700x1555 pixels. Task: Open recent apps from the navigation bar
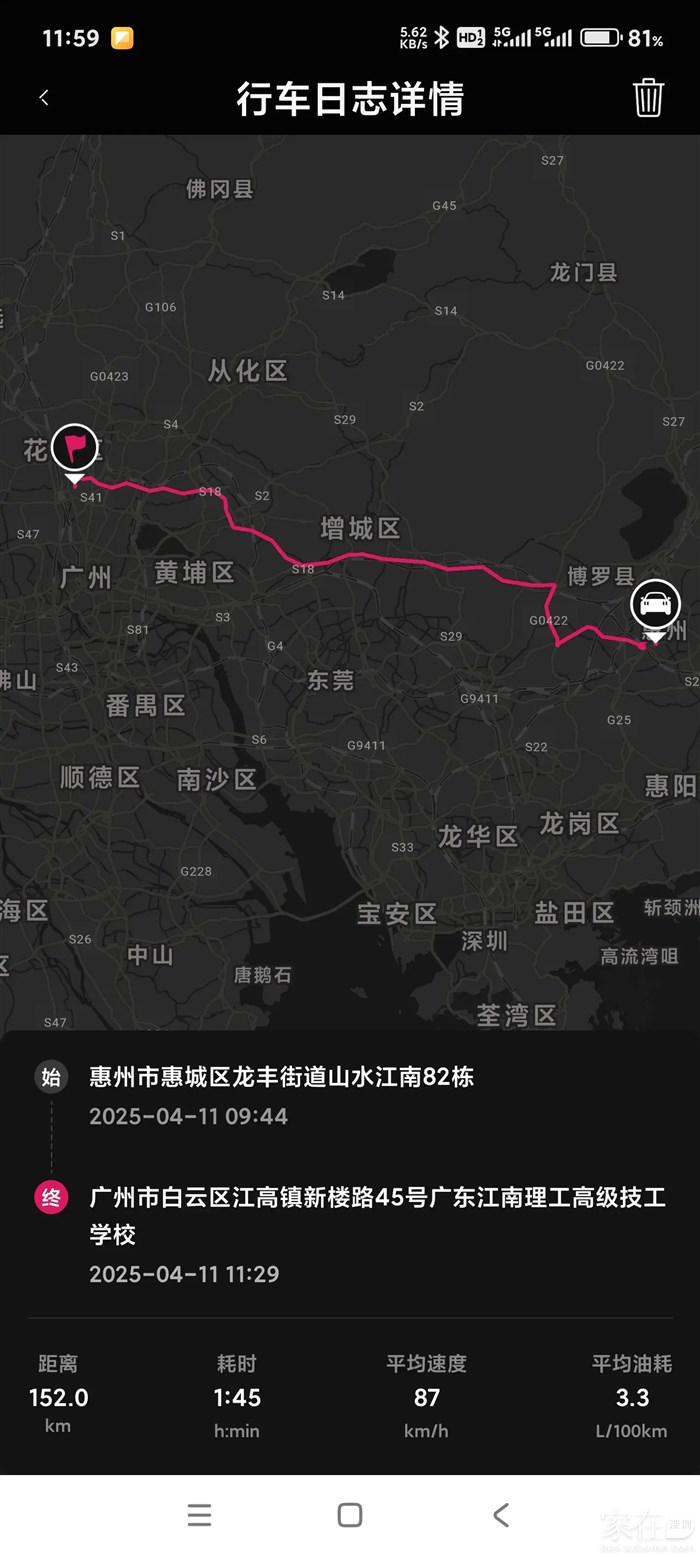[x=200, y=1514]
